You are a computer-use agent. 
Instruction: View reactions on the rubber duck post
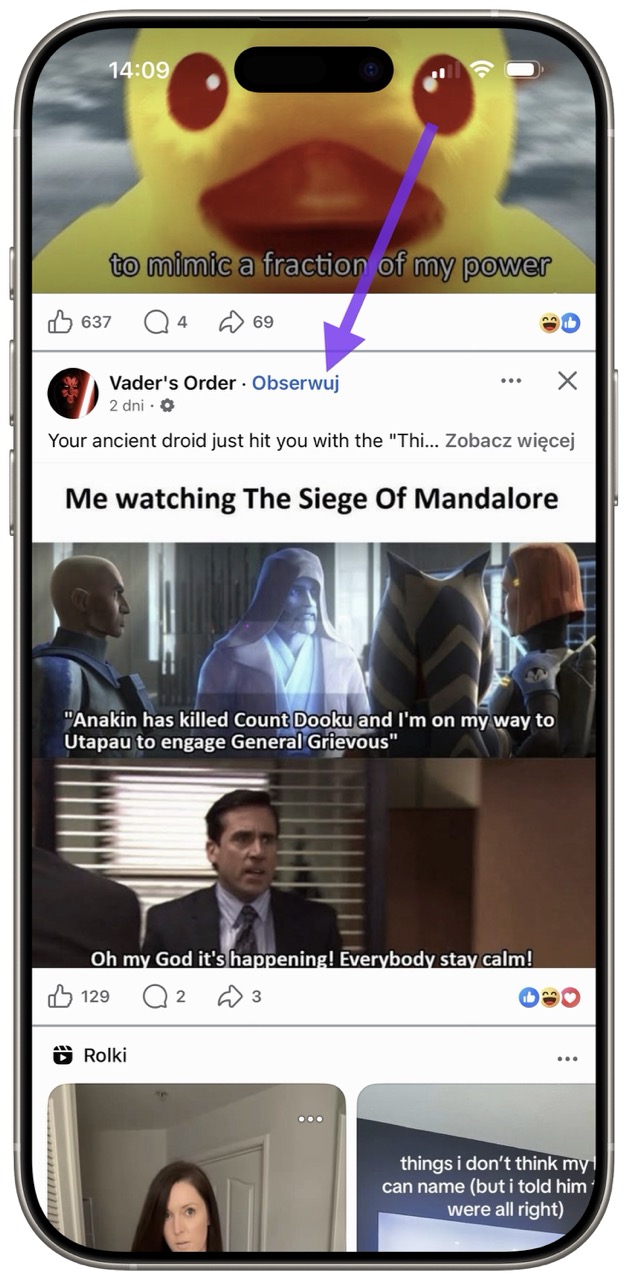tap(560, 323)
